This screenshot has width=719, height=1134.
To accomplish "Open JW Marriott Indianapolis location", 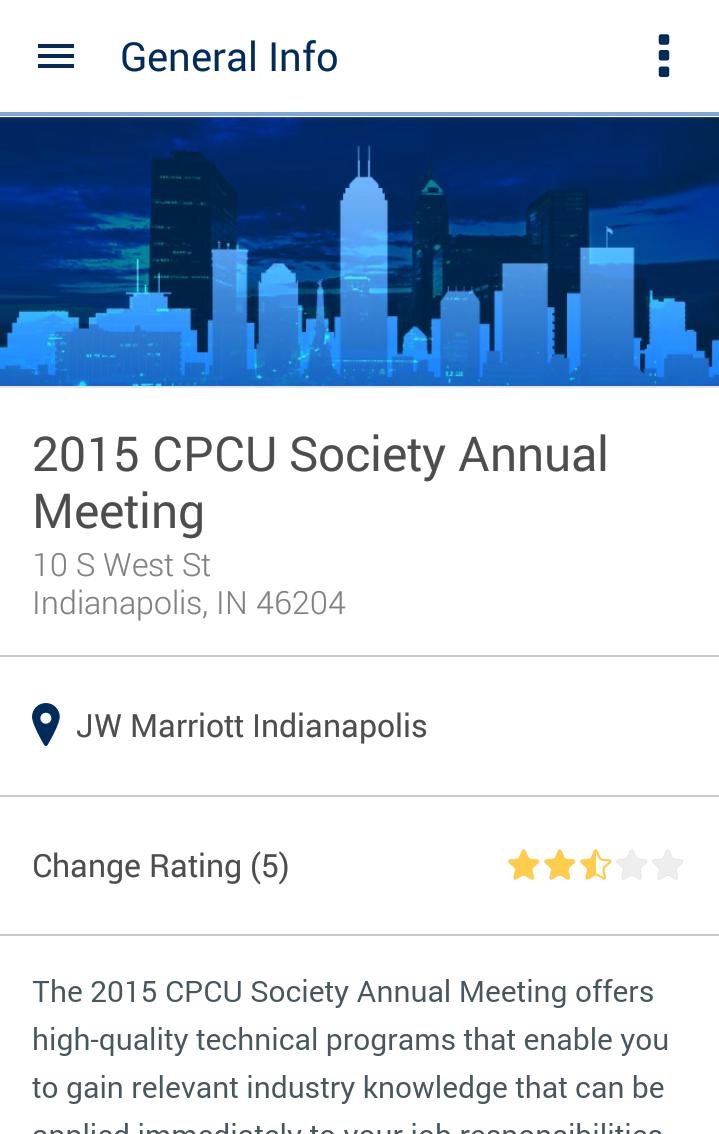I will point(250,726).
